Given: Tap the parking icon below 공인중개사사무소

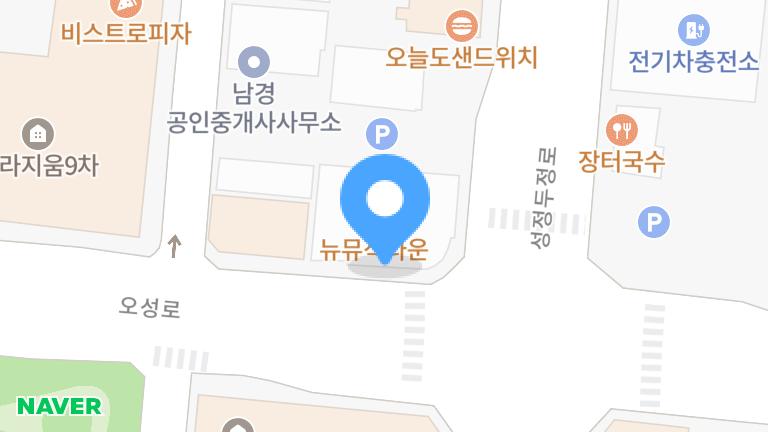Looking at the screenshot, I should [x=381, y=133].
